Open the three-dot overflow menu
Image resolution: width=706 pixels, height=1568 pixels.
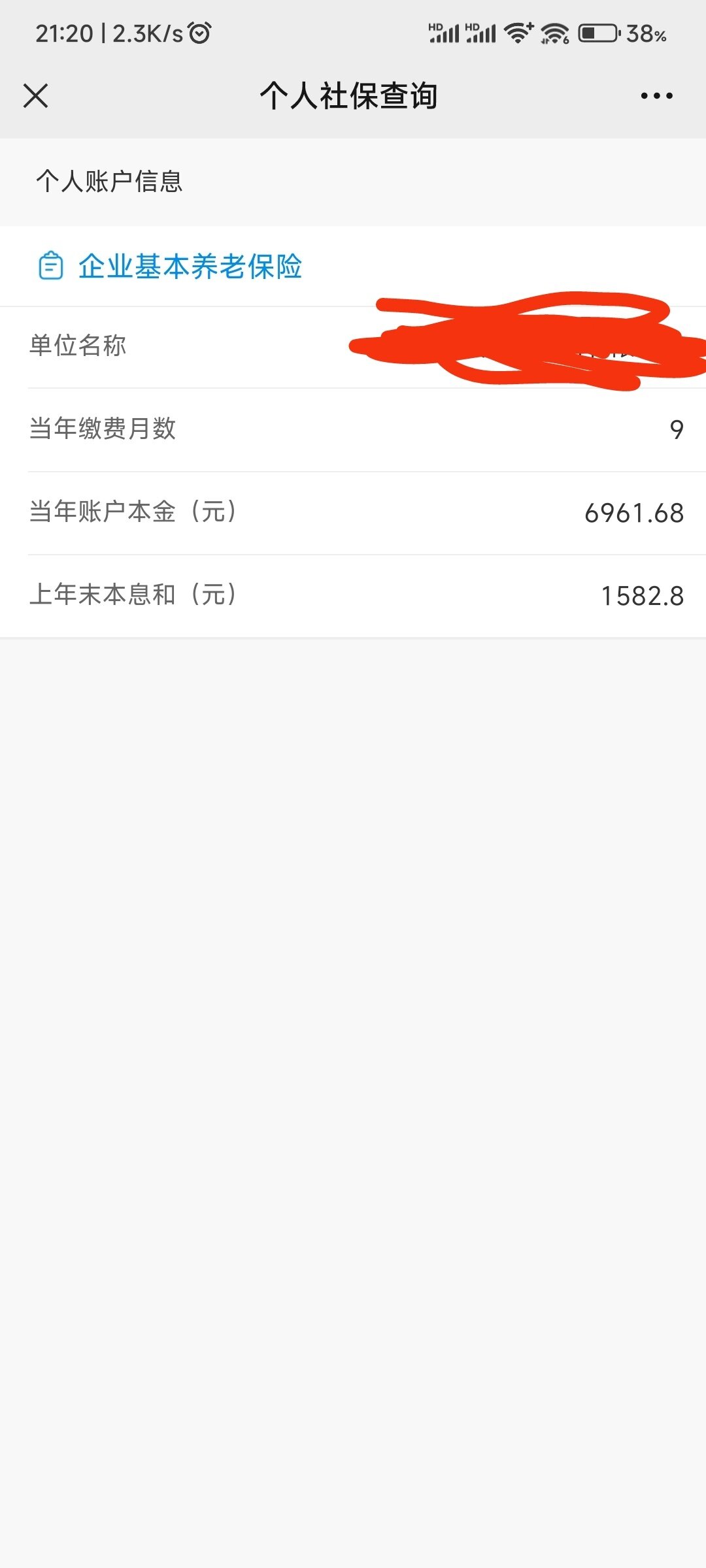[x=656, y=96]
